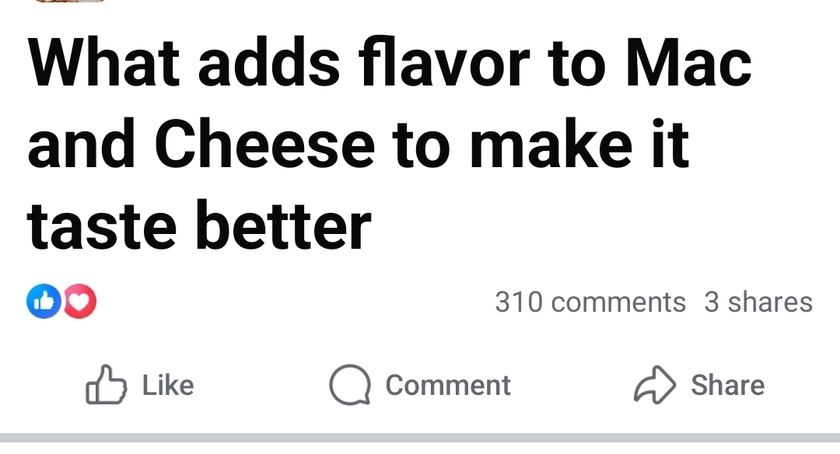Share the Mac and Cheese post
This screenshot has height=454, width=840.
tap(699, 385)
